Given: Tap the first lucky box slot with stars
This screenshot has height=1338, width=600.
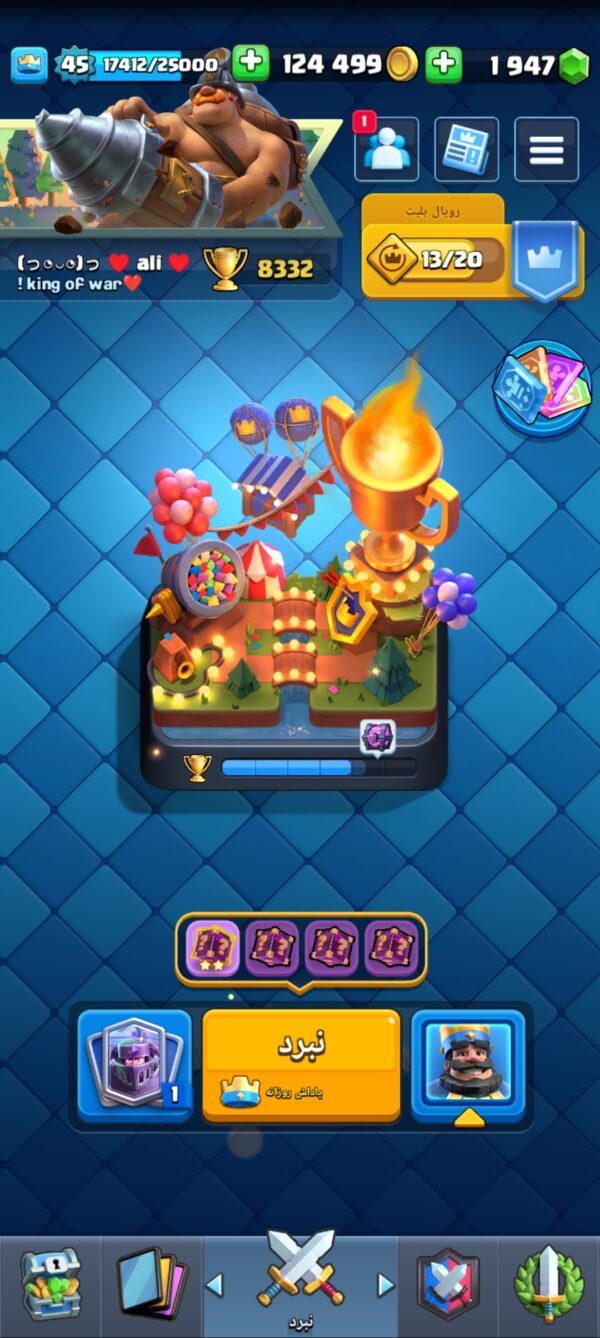Looking at the screenshot, I should point(213,948).
